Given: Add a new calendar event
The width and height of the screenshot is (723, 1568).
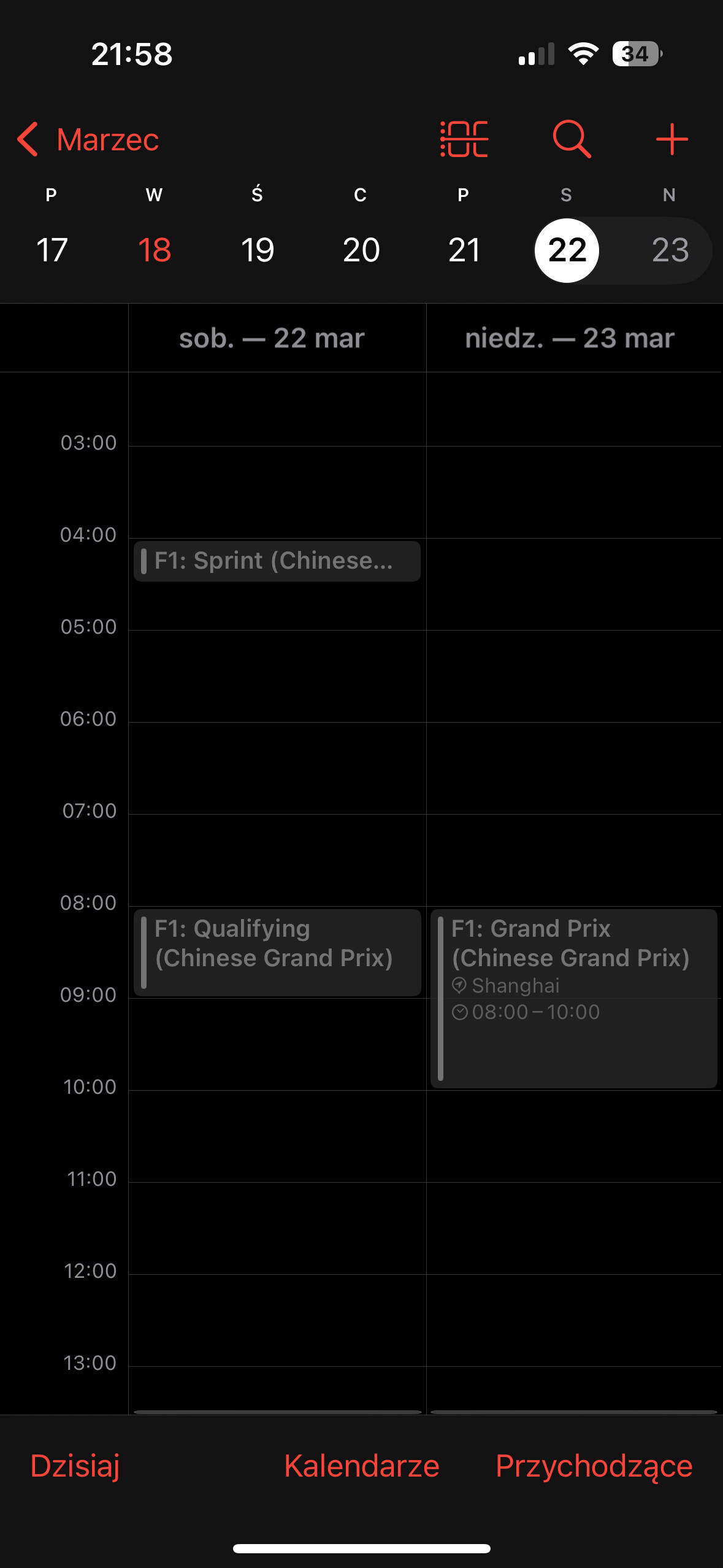Looking at the screenshot, I should coord(671,139).
